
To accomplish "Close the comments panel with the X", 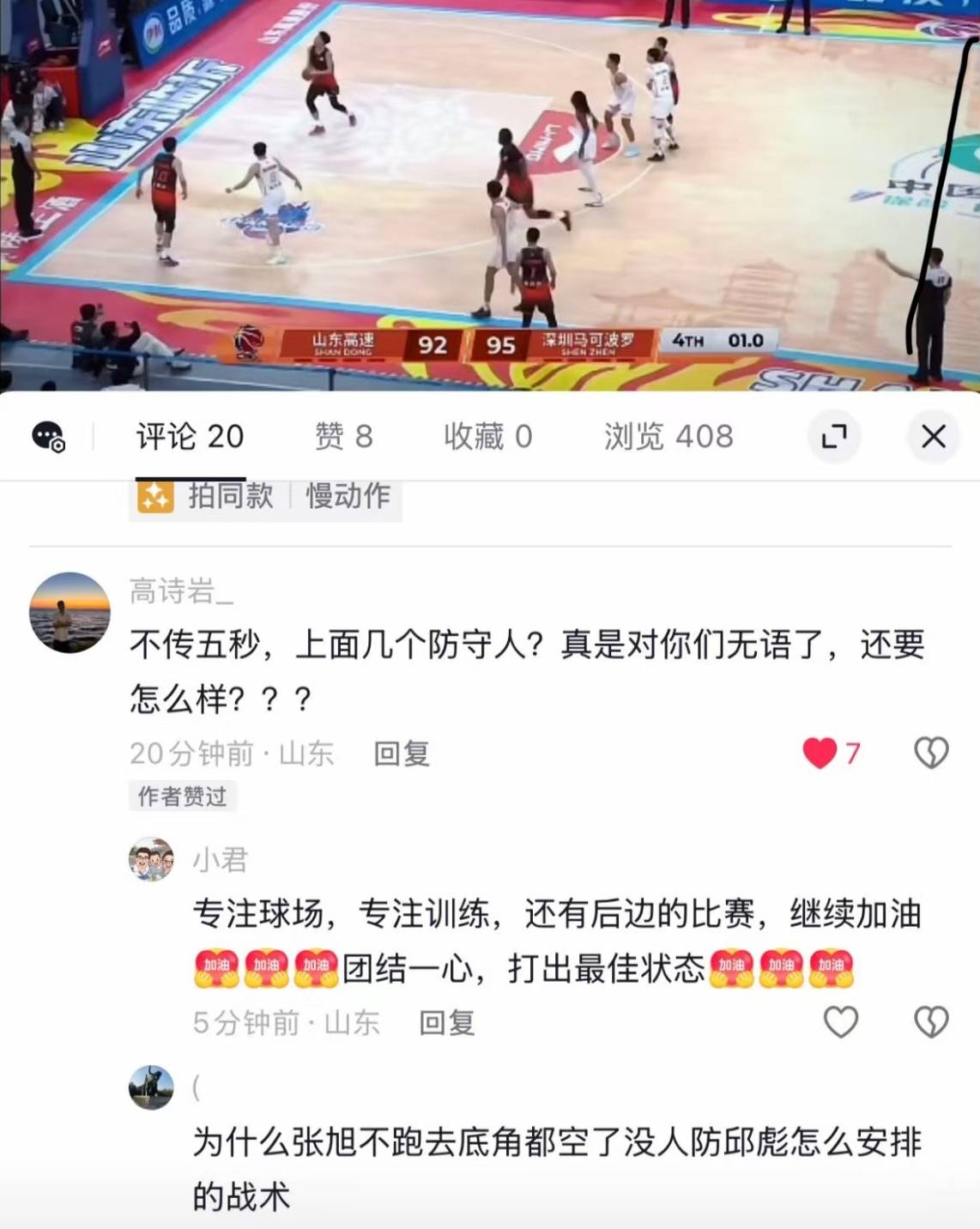I will [x=935, y=436].
